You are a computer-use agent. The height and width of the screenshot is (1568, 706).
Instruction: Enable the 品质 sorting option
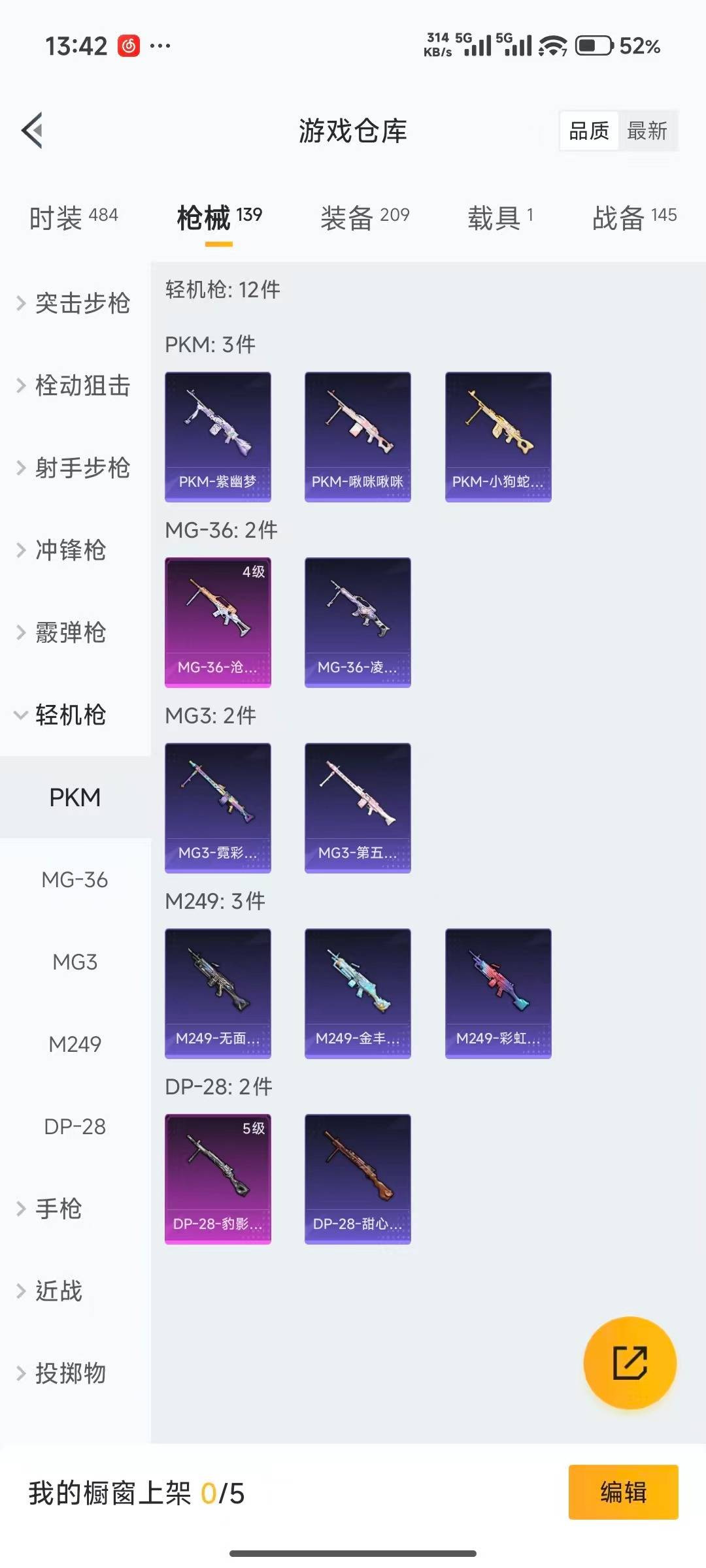pos(588,131)
